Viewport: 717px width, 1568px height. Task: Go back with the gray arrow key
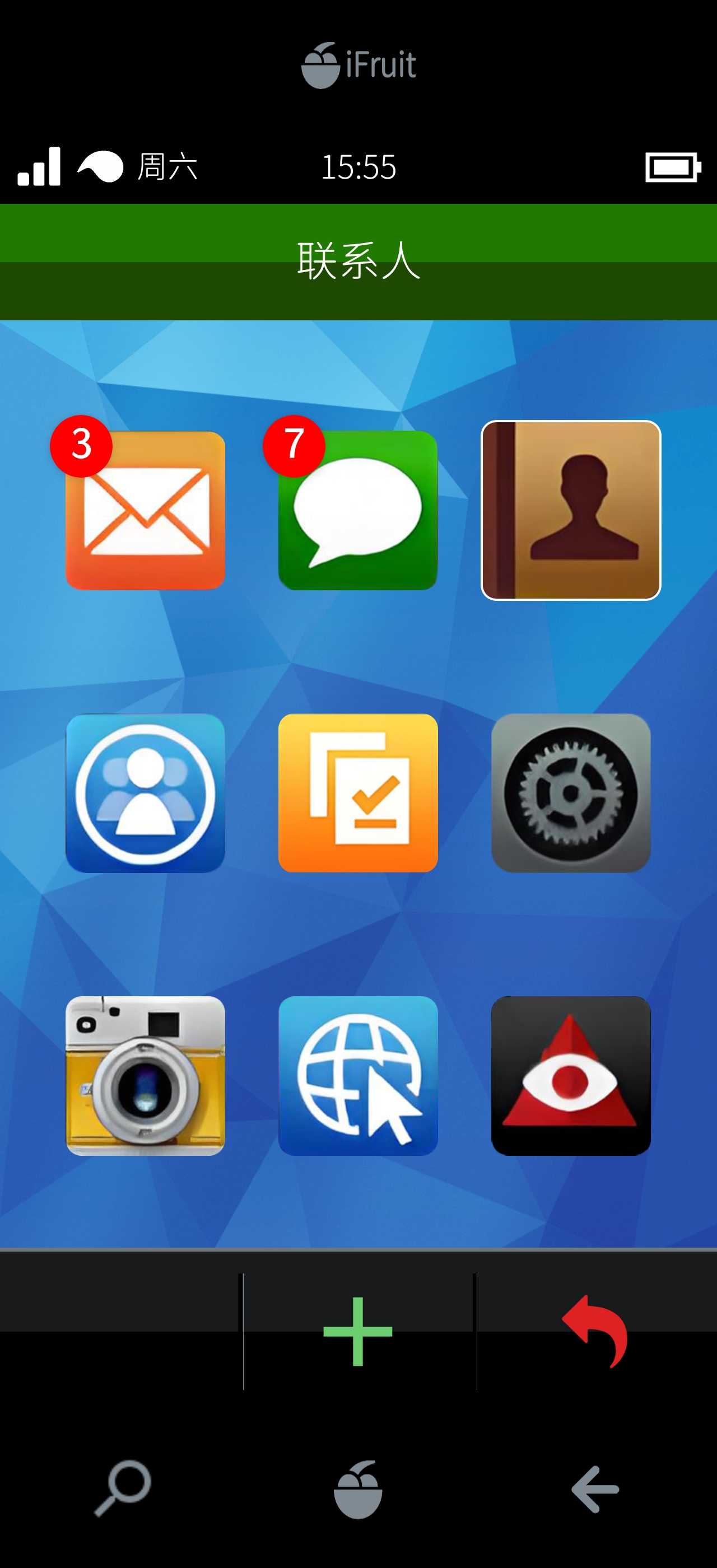[595, 1489]
